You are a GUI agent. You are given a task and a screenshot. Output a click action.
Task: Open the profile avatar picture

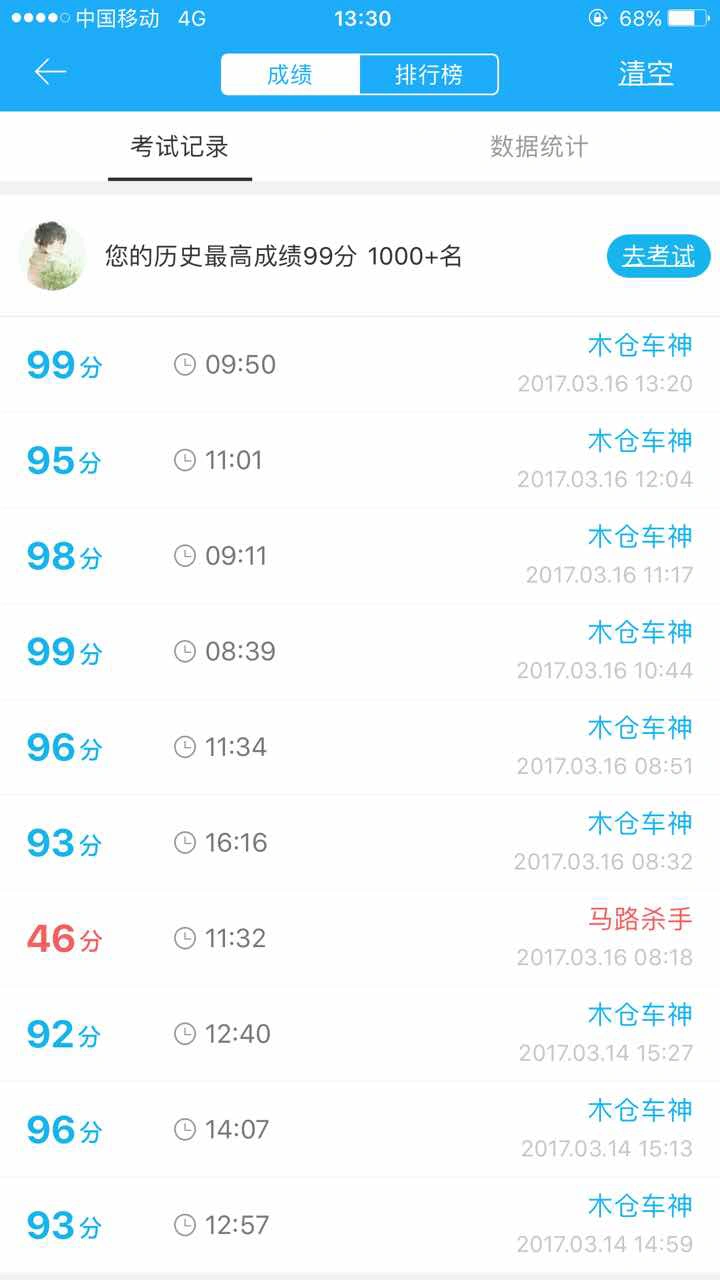pos(53,257)
